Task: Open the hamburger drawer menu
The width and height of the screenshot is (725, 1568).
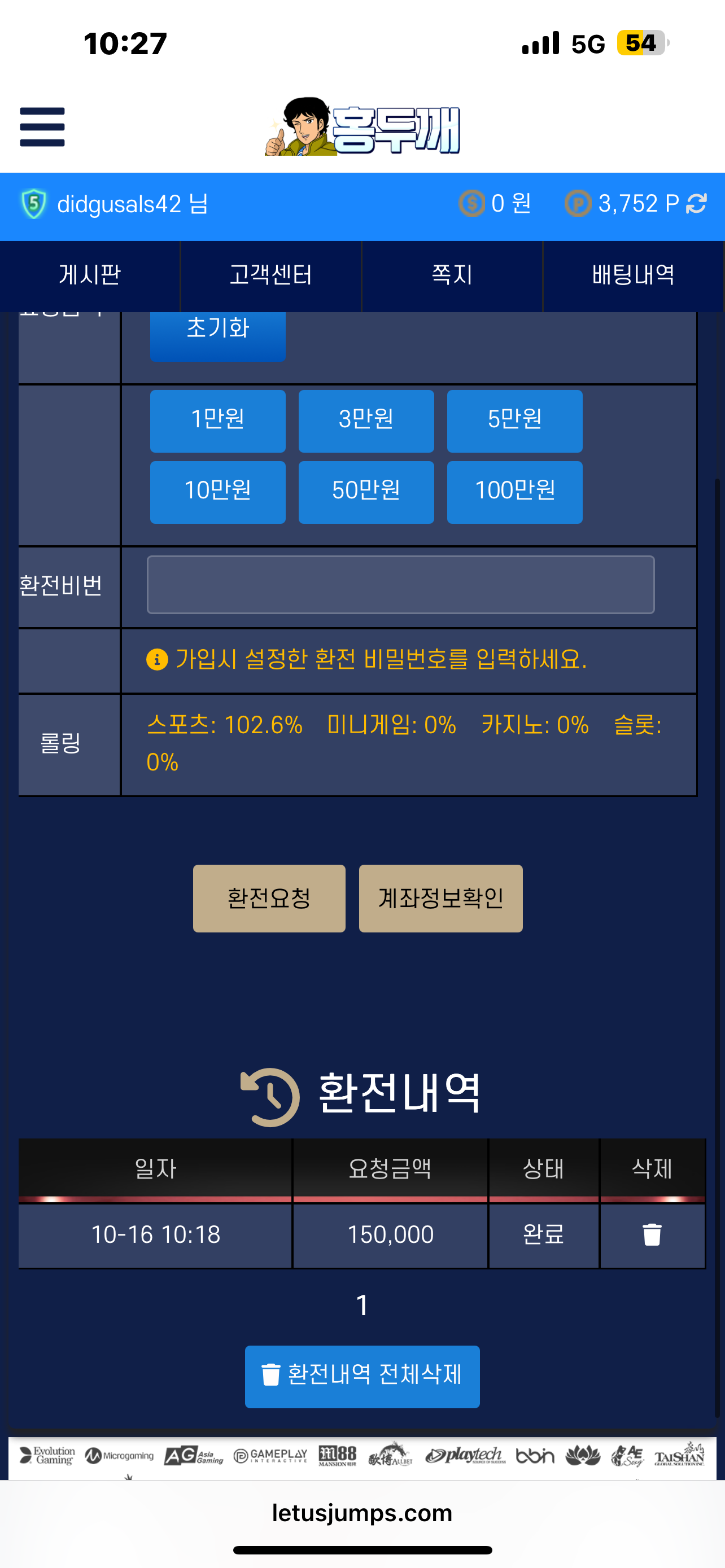Action: point(42,126)
